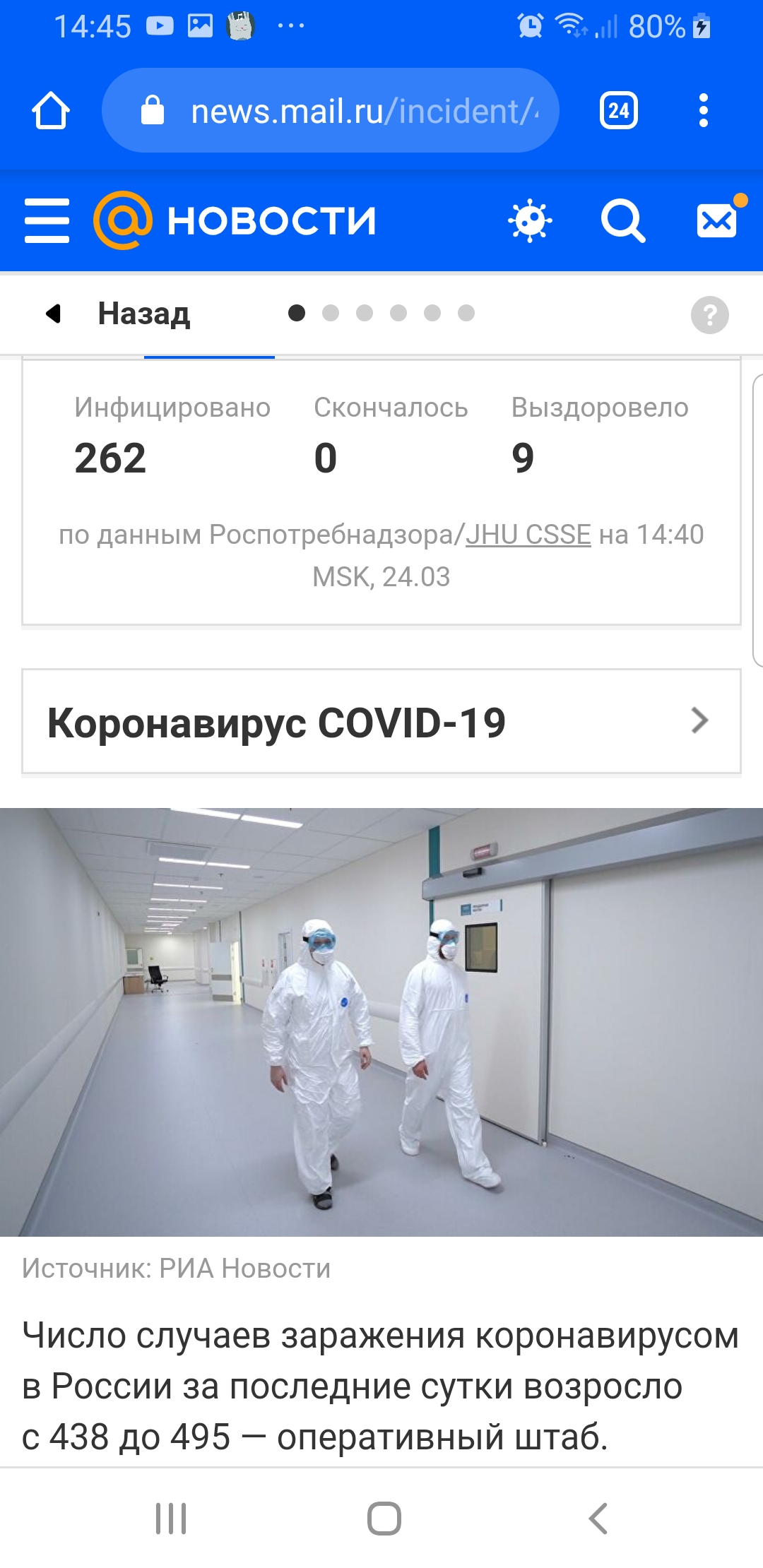The width and height of the screenshot is (763, 1568).
Task: Open the search magnifier
Action: point(622,221)
